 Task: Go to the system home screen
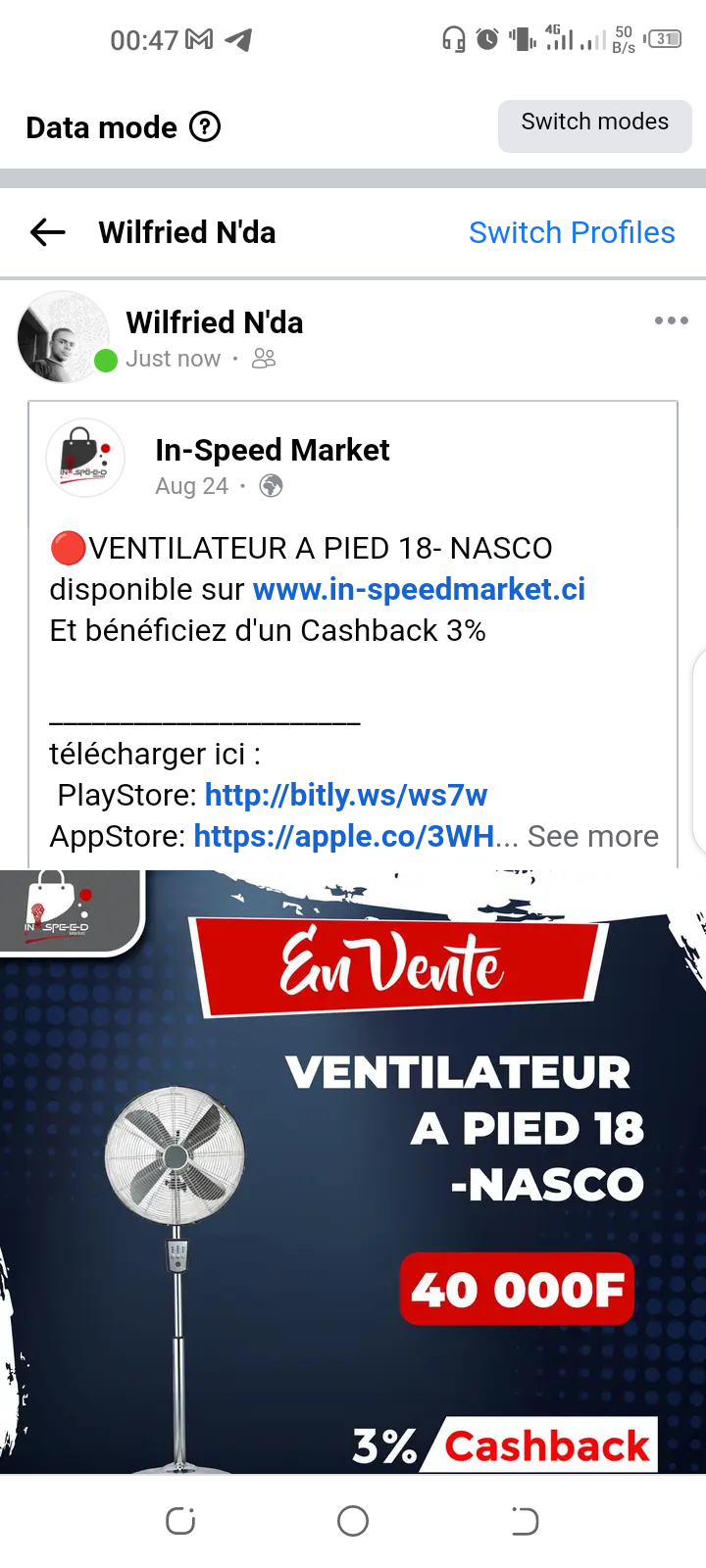click(x=353, y=1521)
